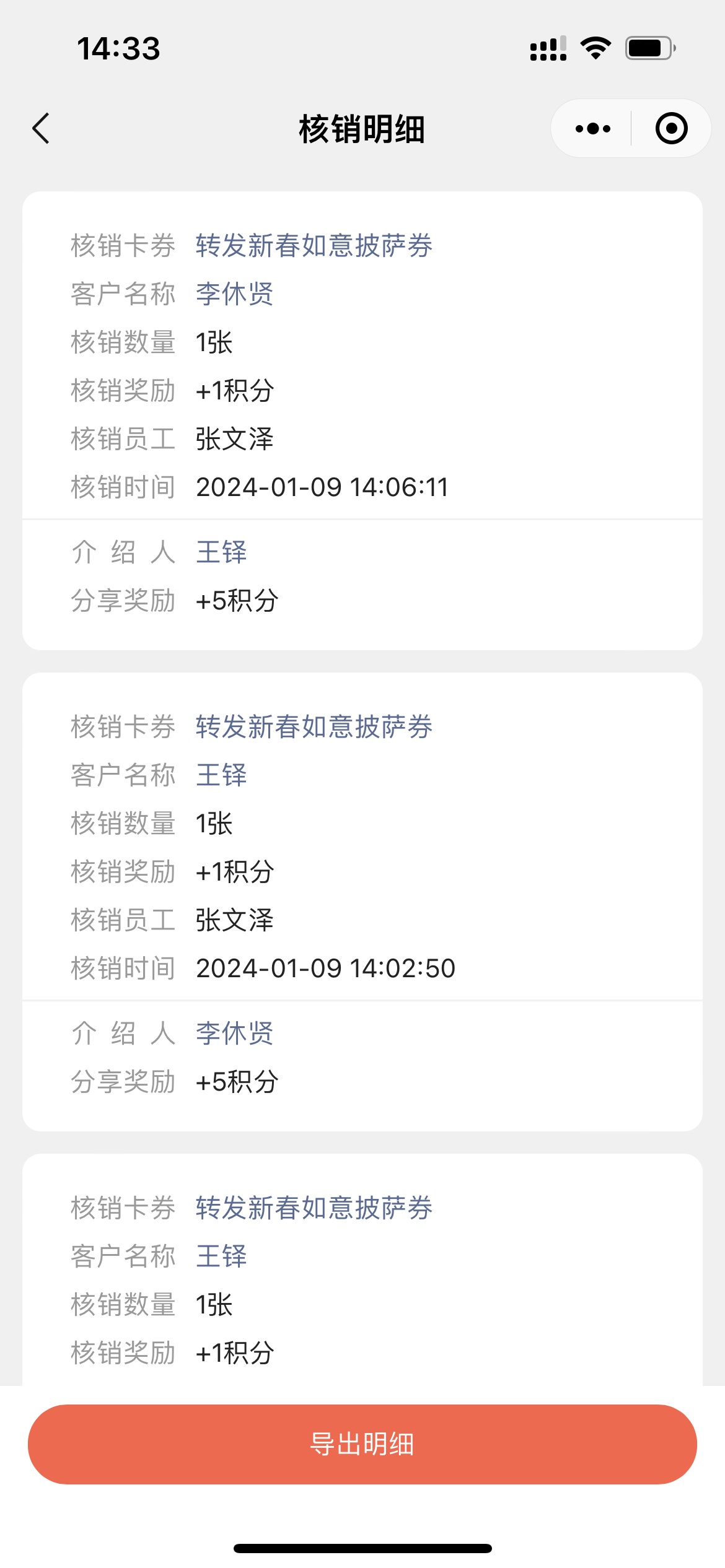Open coupon link in the second record
The width and height of the screenshot is (725, 1568).
313,727
